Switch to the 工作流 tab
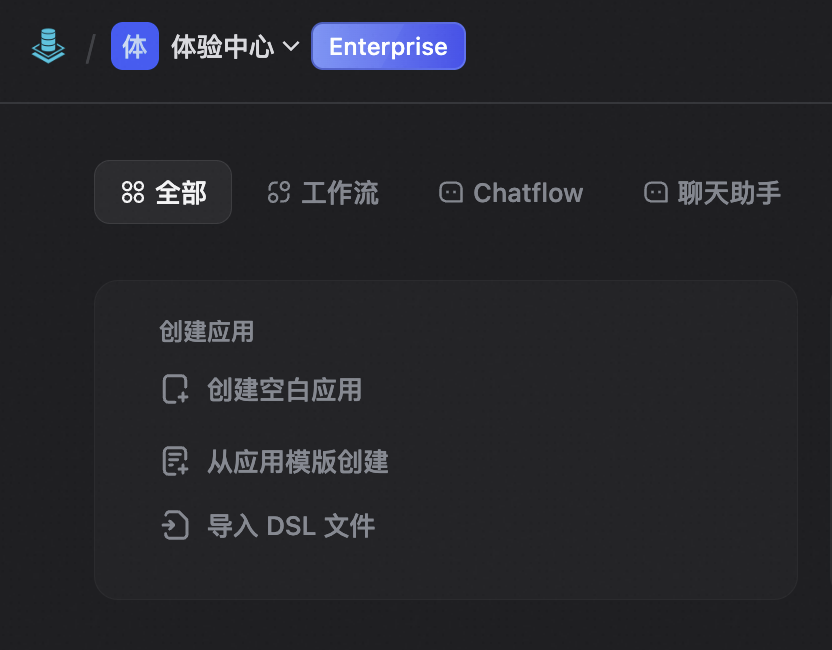 [323, 192]
